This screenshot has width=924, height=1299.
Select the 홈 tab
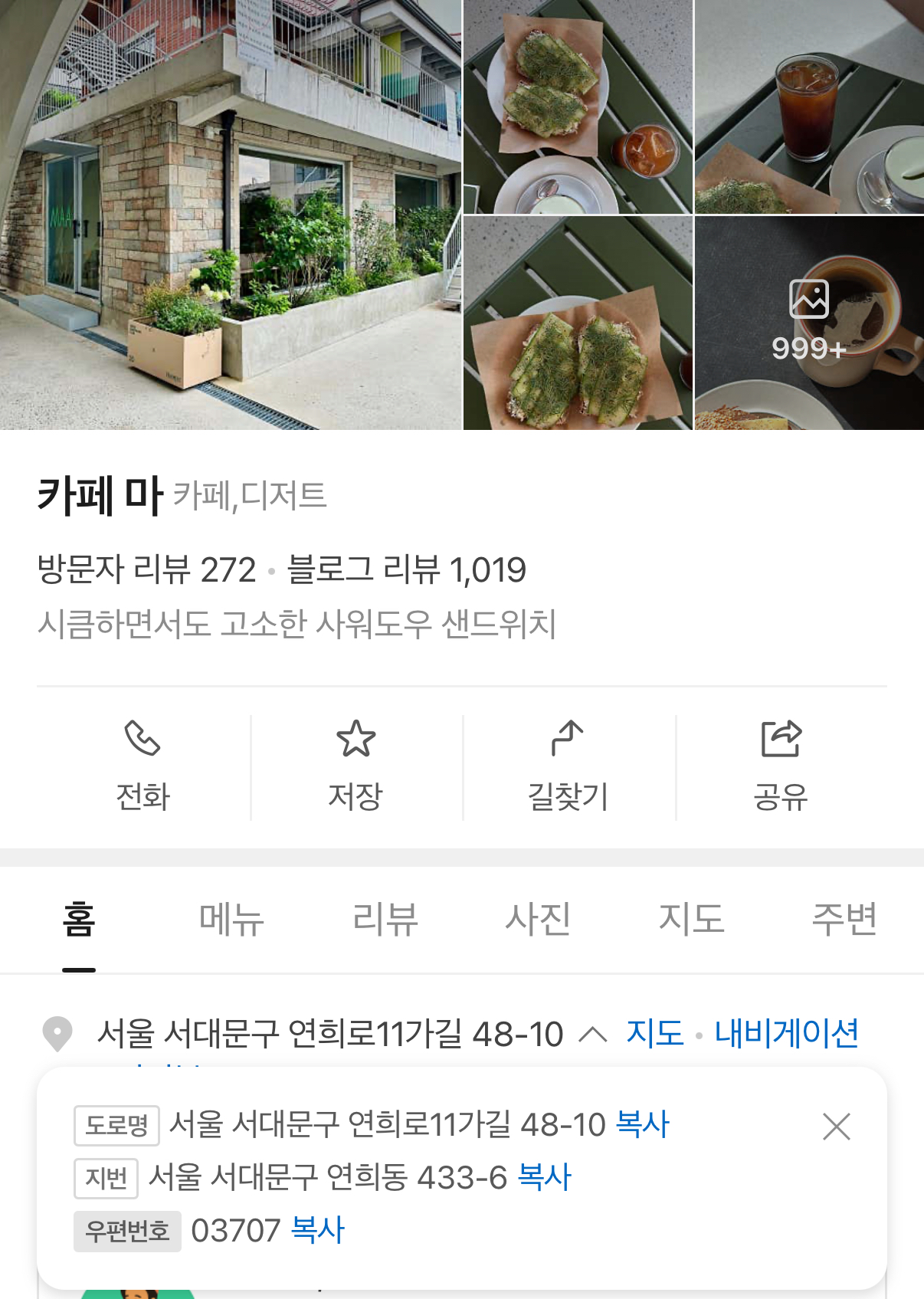click(79, 919)
